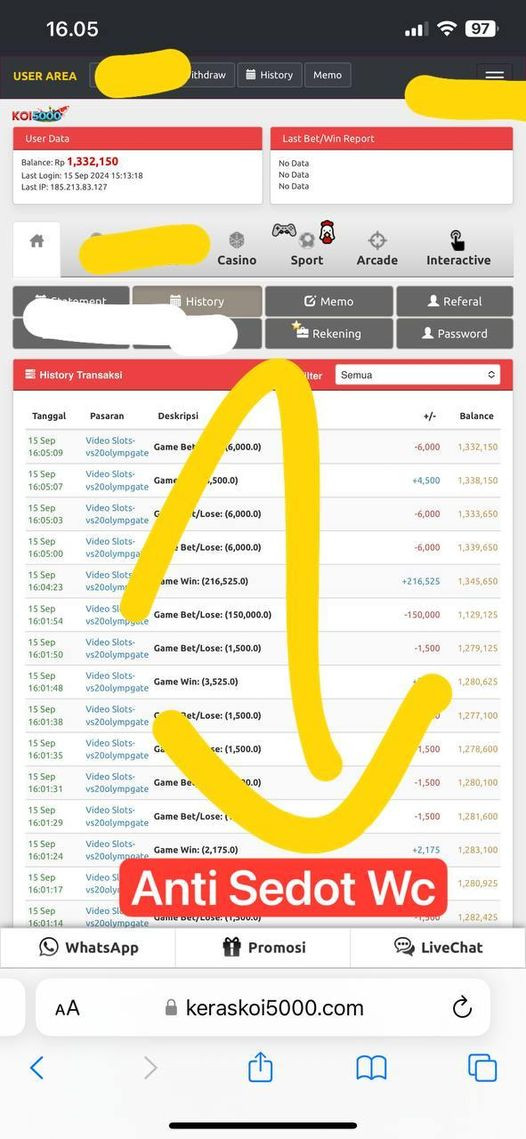
Task: Open the Safari tabs overview
Action: pyautogui.click(x=482, y=1068)
